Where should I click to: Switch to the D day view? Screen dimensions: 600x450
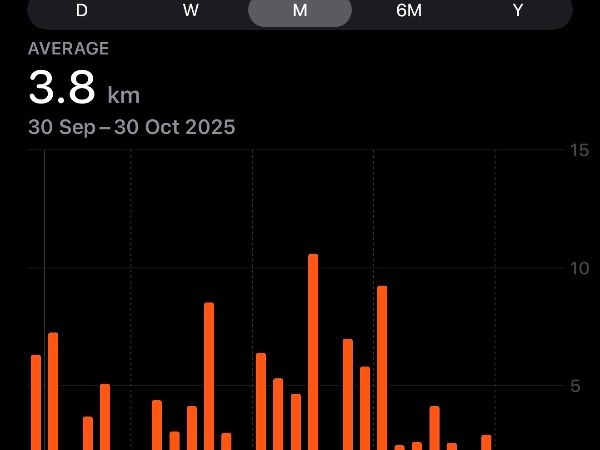(82, 10)
